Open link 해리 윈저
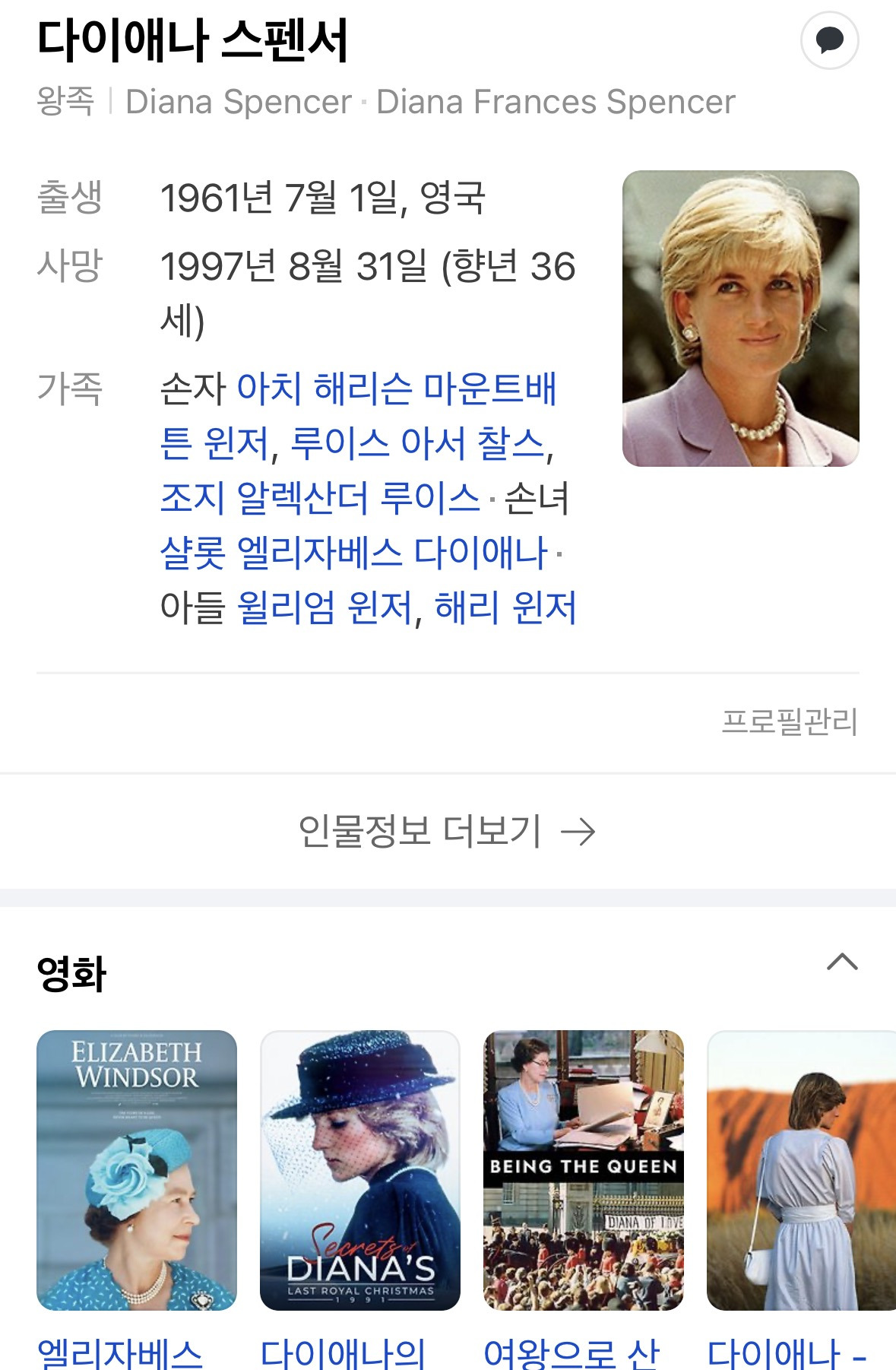 [505, 607]
